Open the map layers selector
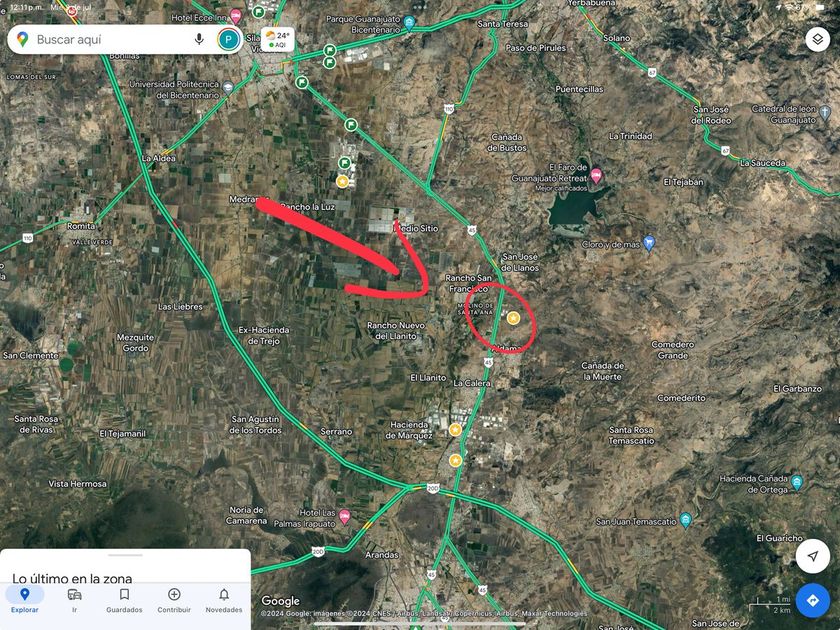The image size is (840, 630). [815, 39]
